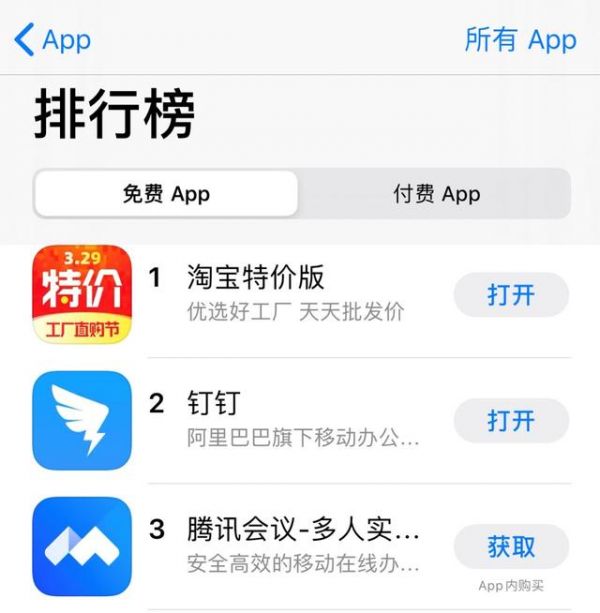Tap 获取 to download 腾讯会议
The image size is (600, 613).
511,547
